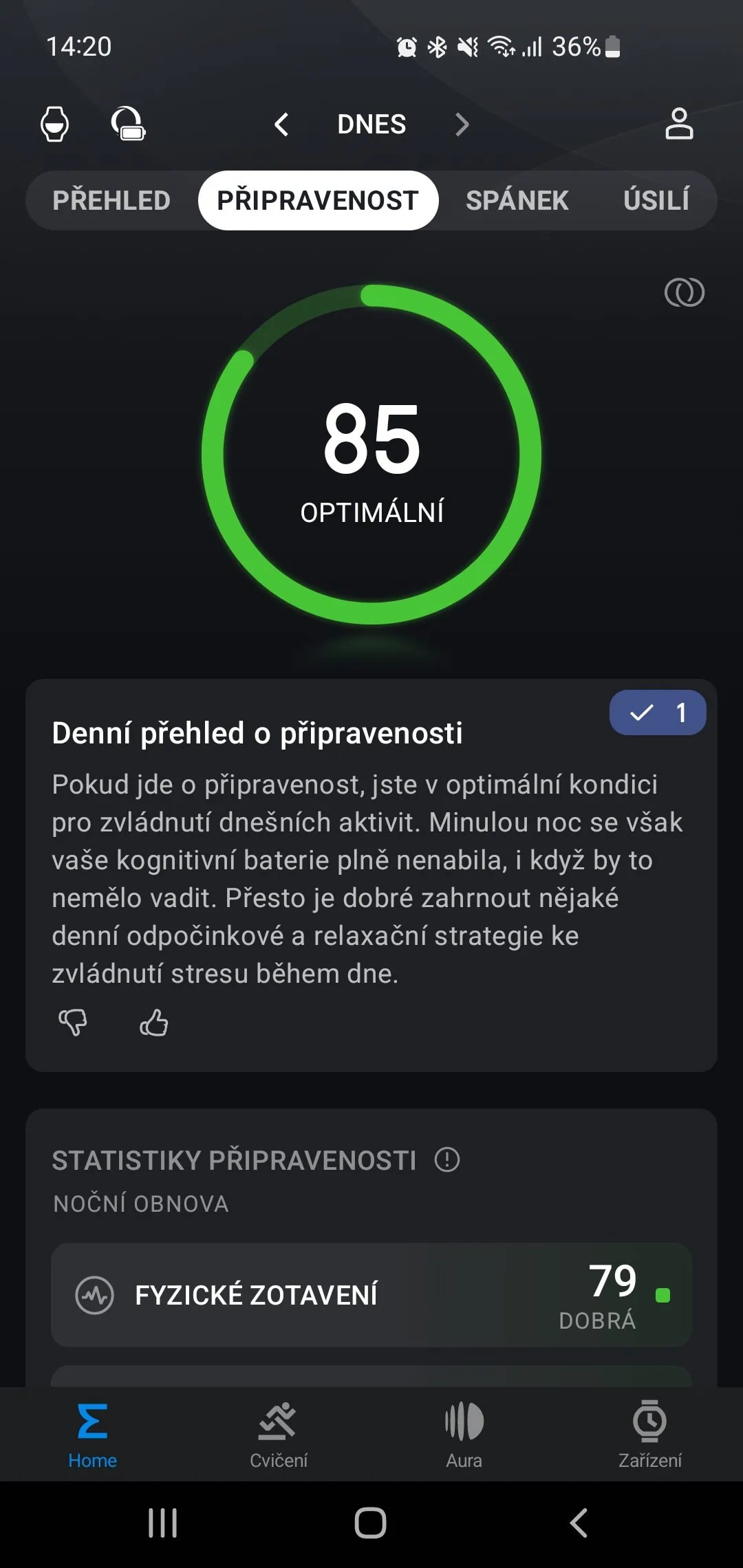This screenshot has width=743, height=1568.
Task: Open the checkmark badge showing 1
Action: pos(657,712)
